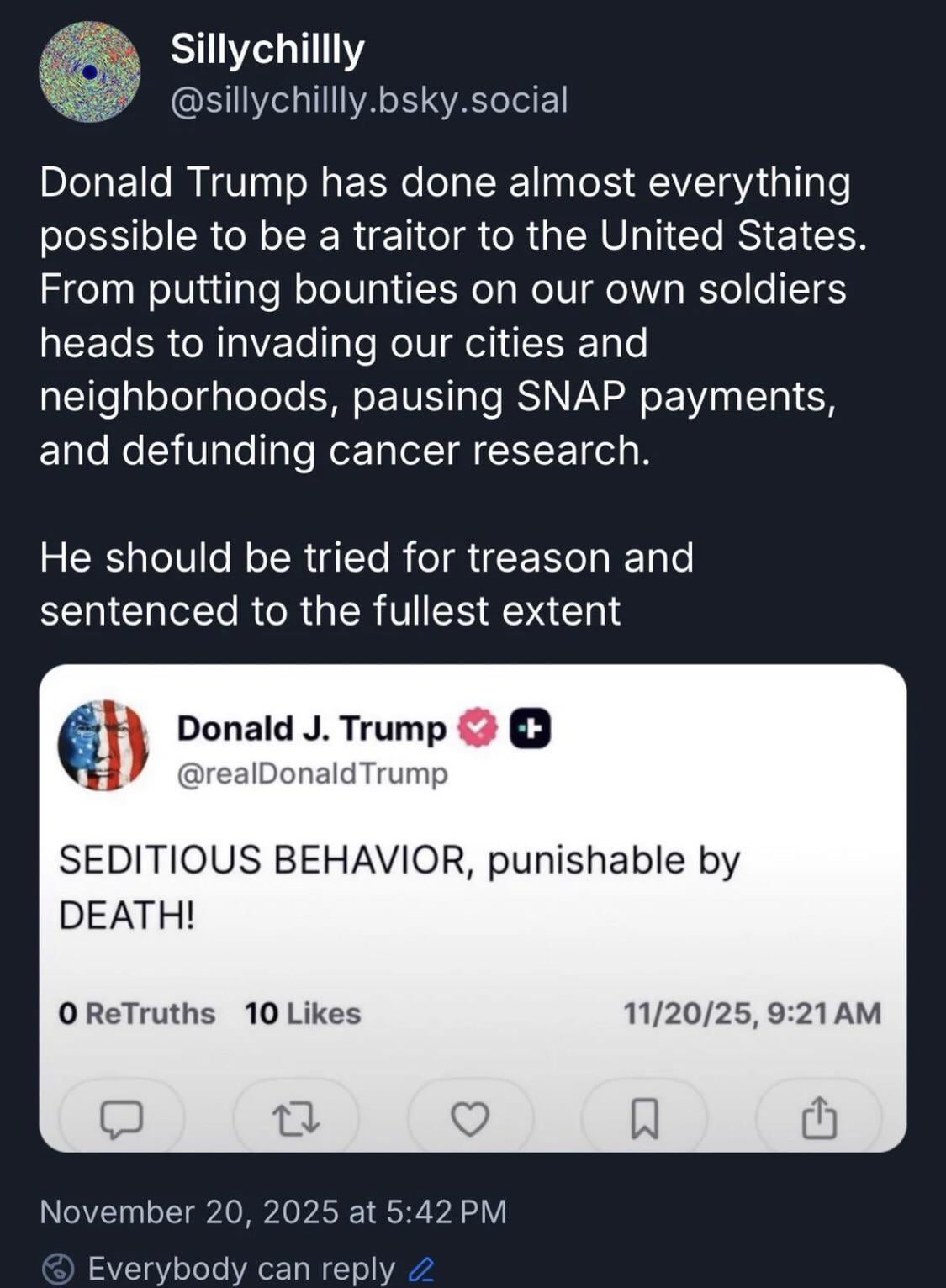Open the embedded Trump post image
The width and height of the screenshot is (946, 1288).
(x=473, y=908)
